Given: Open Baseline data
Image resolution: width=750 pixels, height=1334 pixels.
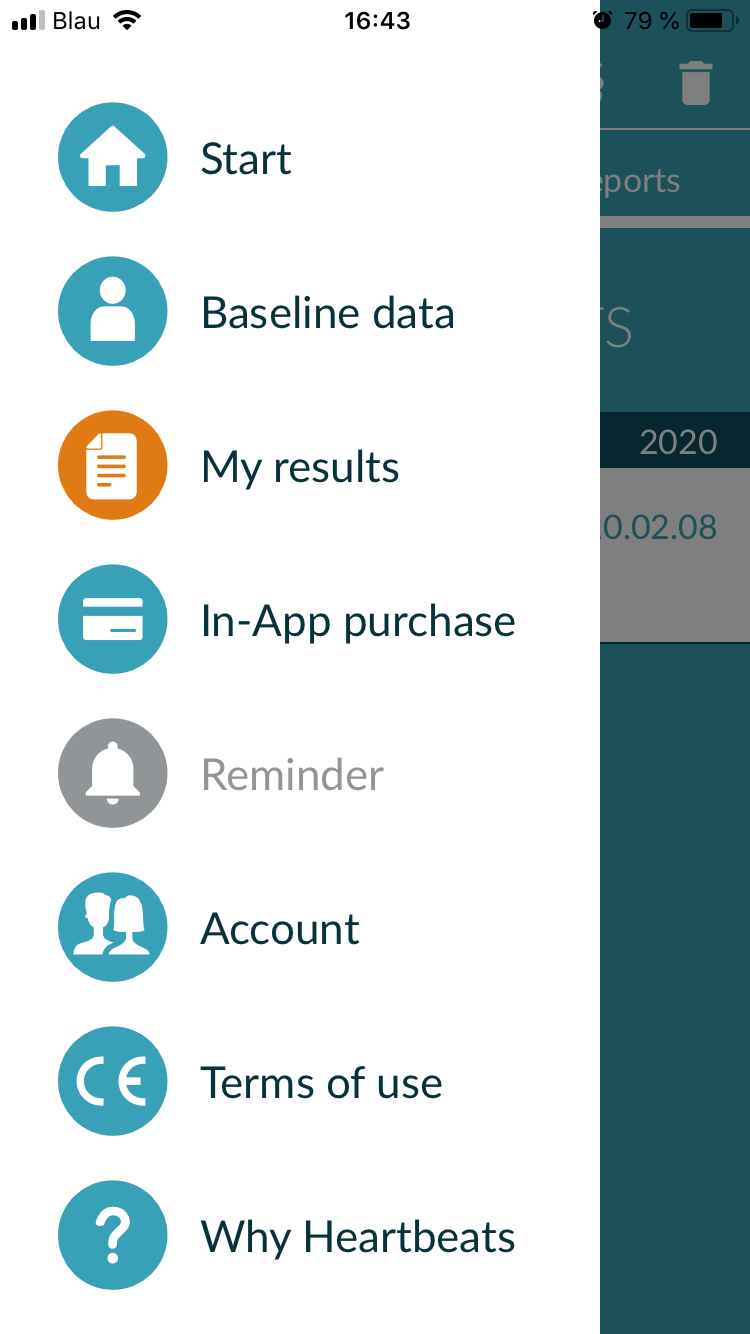Looking at the screenshot, I should [x=300, y=312].
